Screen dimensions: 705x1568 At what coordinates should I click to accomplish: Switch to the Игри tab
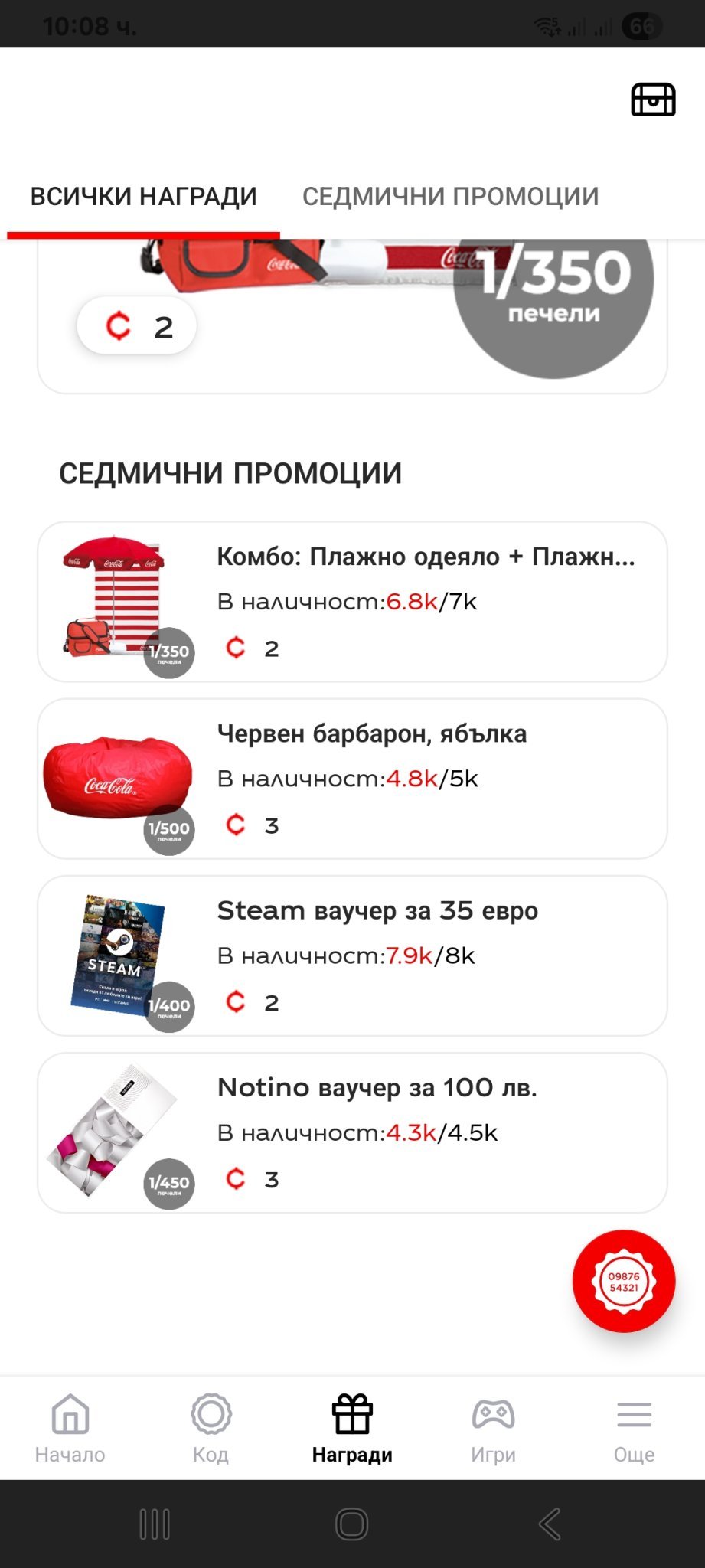493,1428
